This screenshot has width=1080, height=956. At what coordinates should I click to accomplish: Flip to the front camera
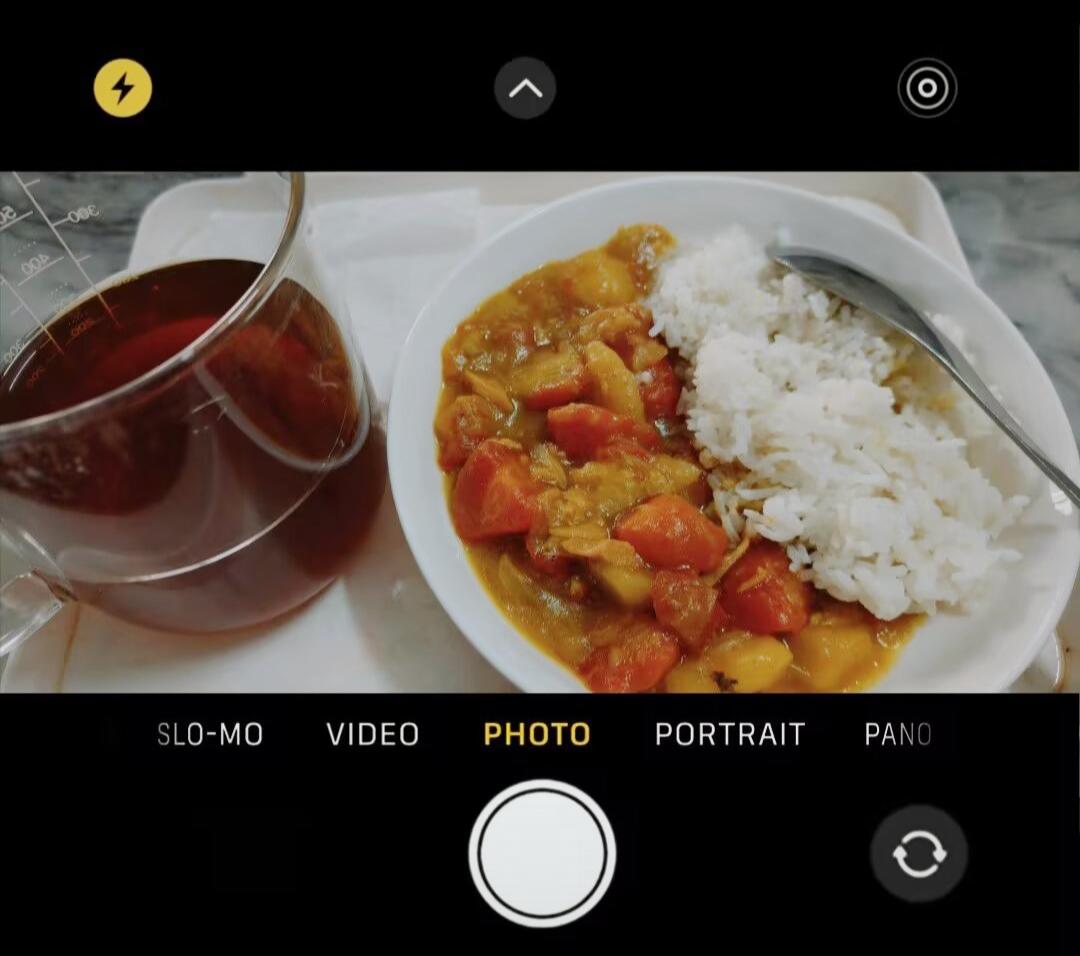point(919,854)
